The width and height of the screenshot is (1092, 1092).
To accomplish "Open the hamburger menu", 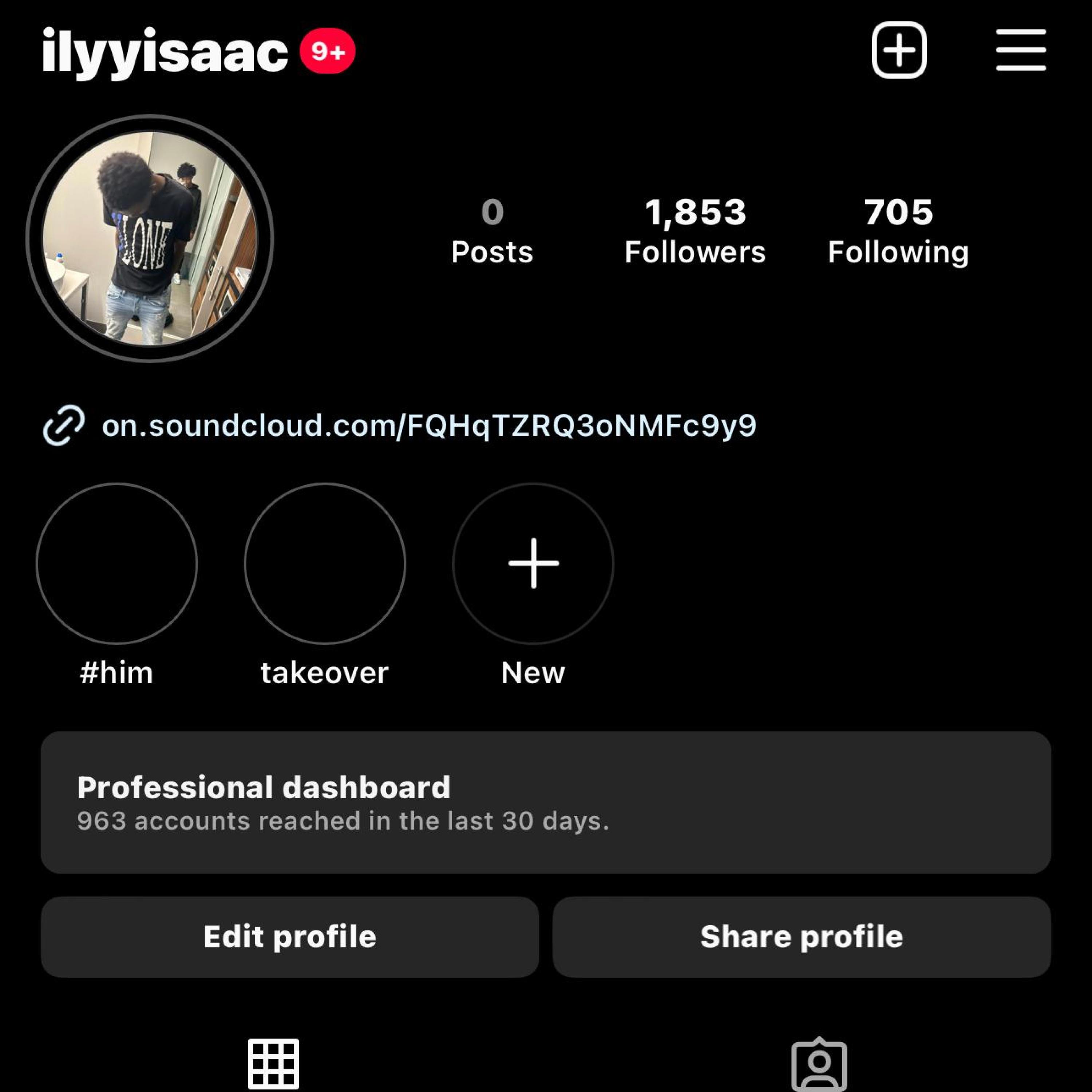I will tap(1021, 50).
